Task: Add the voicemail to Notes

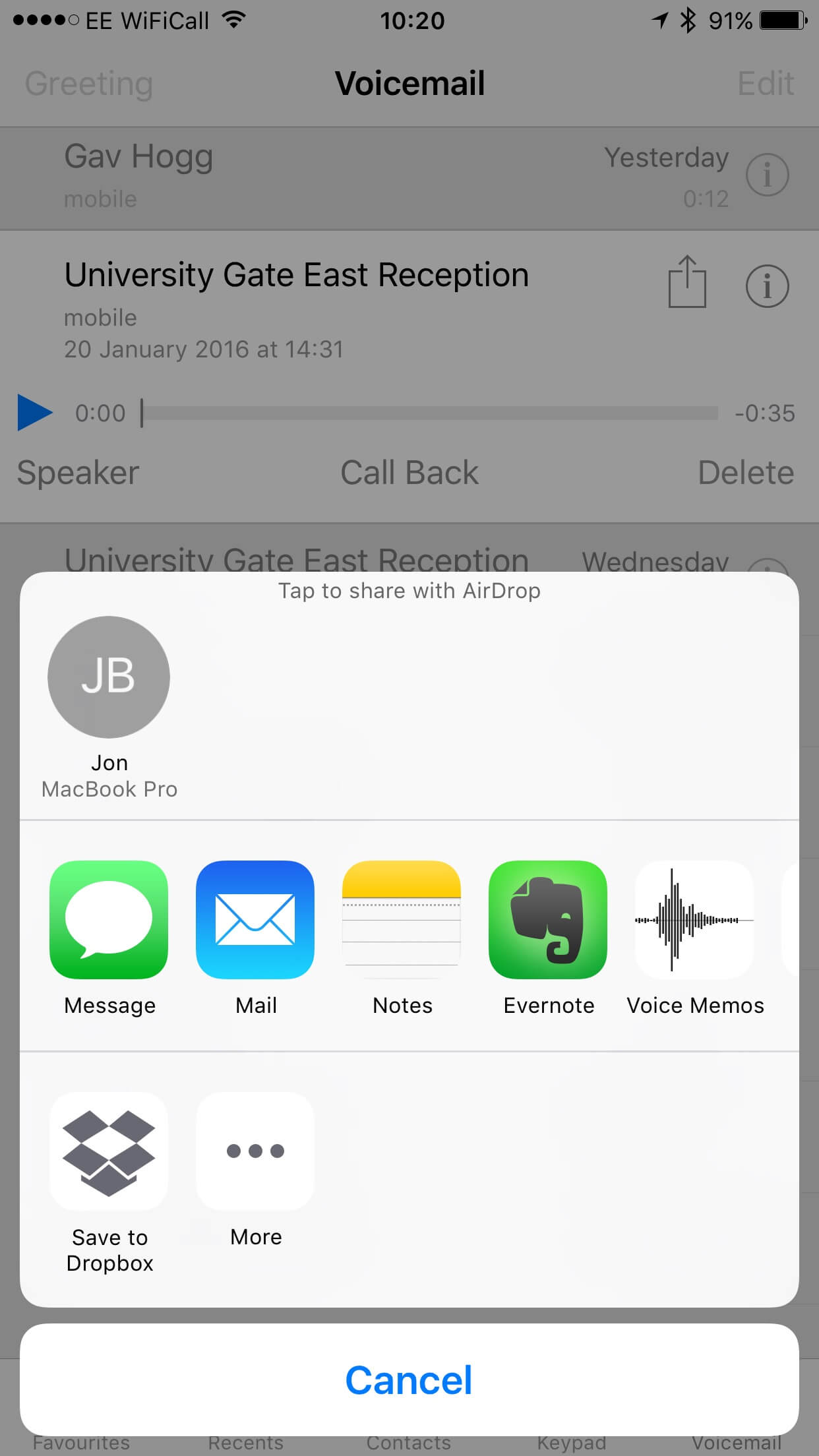Action: point(402,920)
